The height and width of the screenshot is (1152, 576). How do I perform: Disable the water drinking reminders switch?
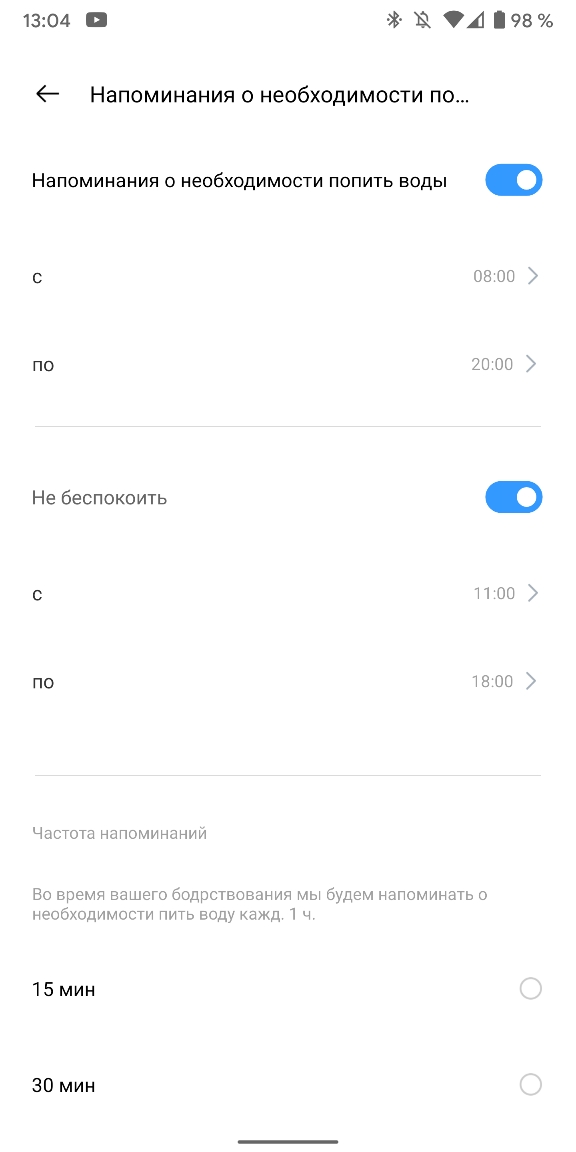[514, 181]
